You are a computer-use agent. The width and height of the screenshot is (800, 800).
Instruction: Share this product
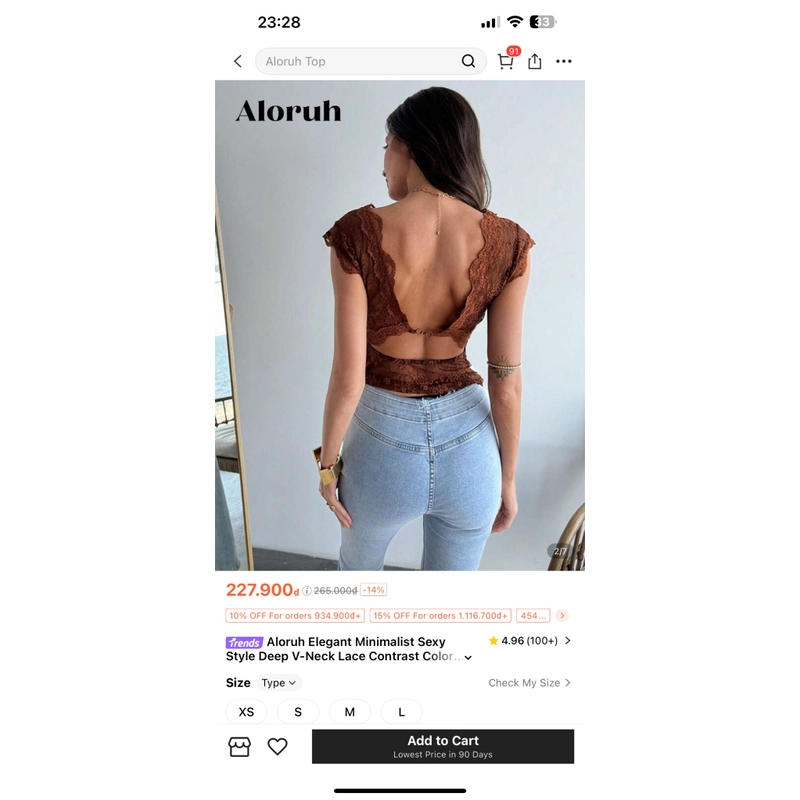tap(535, 61)
